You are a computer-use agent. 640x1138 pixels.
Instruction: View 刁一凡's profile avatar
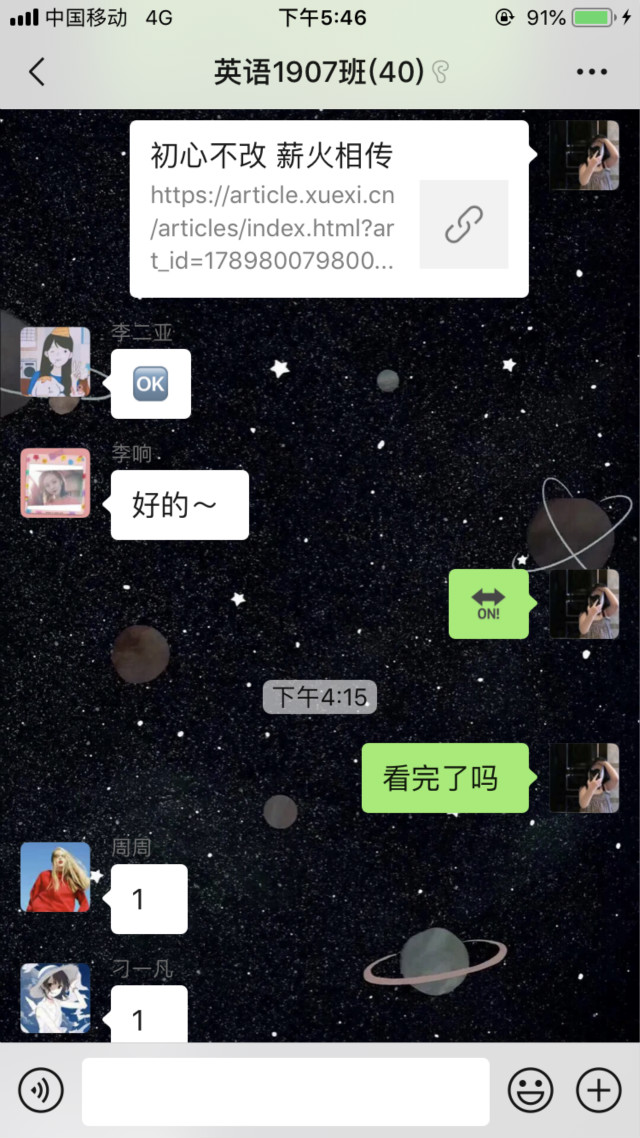[55, 998]
